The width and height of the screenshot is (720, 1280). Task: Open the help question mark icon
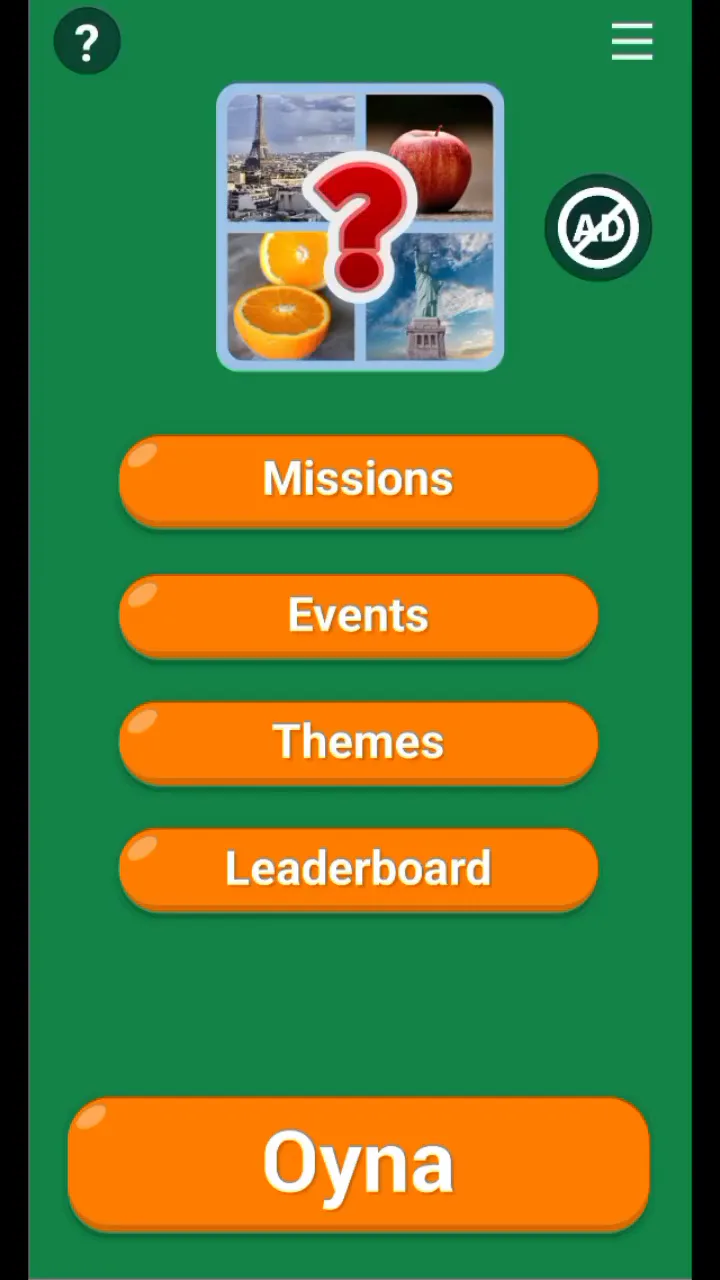[x=87, y=42]
